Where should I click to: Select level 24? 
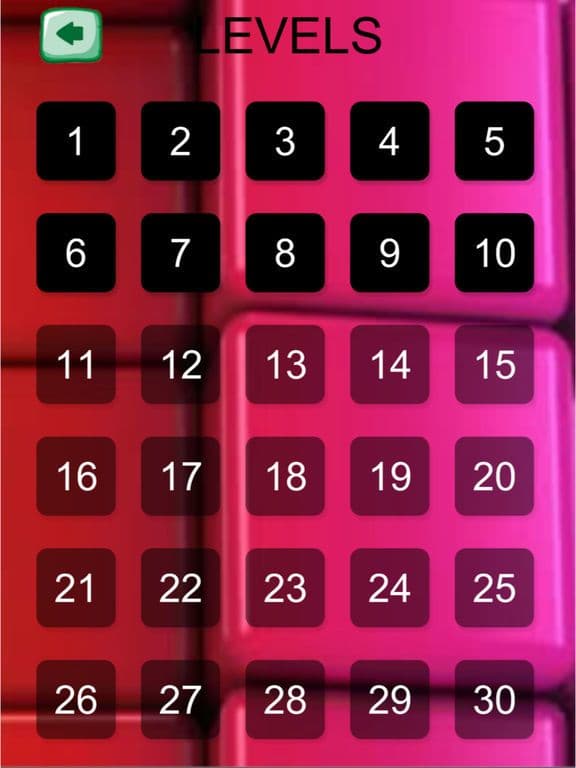390,588
